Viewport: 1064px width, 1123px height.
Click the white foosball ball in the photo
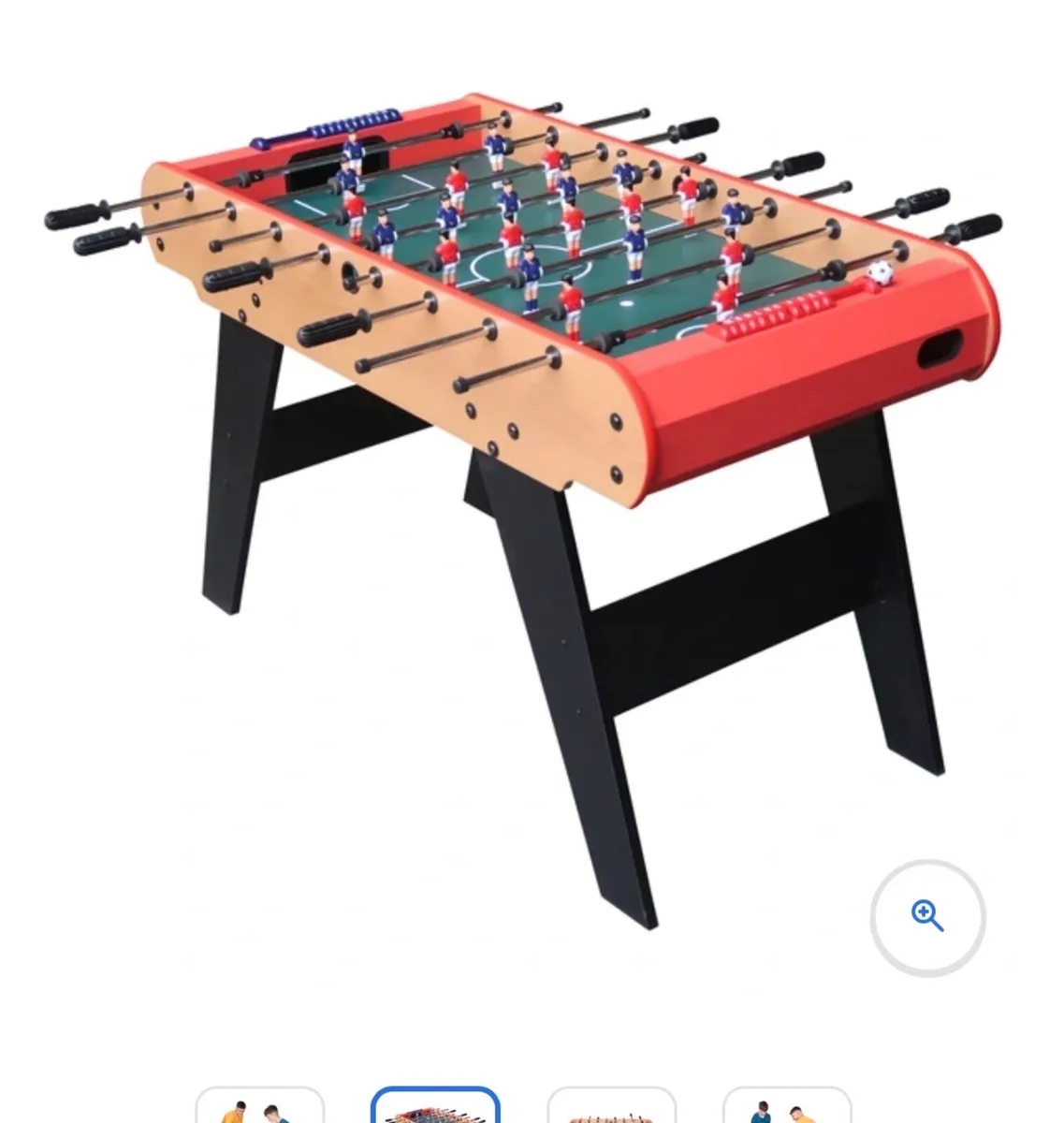click(881, 275)
